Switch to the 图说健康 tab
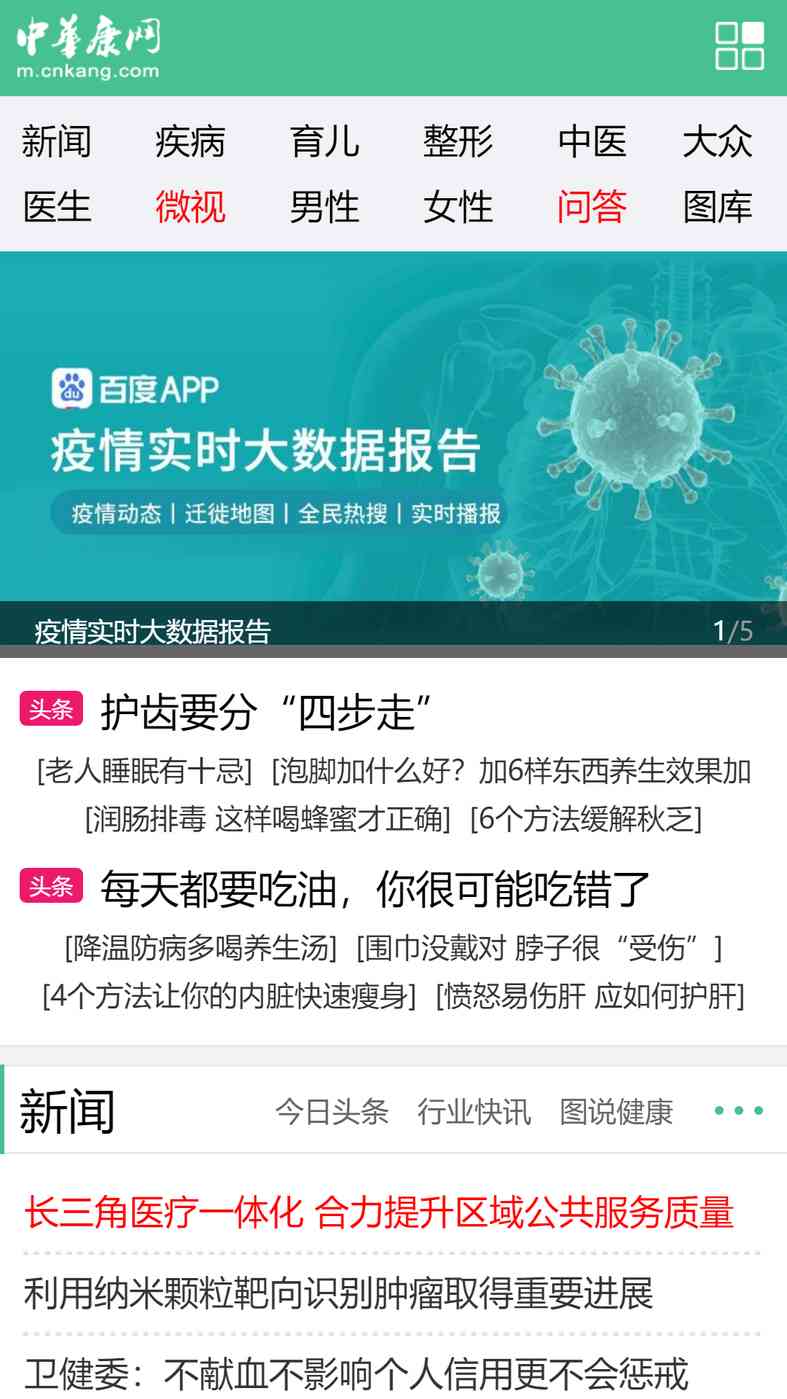The height and width of the screenshot is (1399, 787). [616, 1112]
